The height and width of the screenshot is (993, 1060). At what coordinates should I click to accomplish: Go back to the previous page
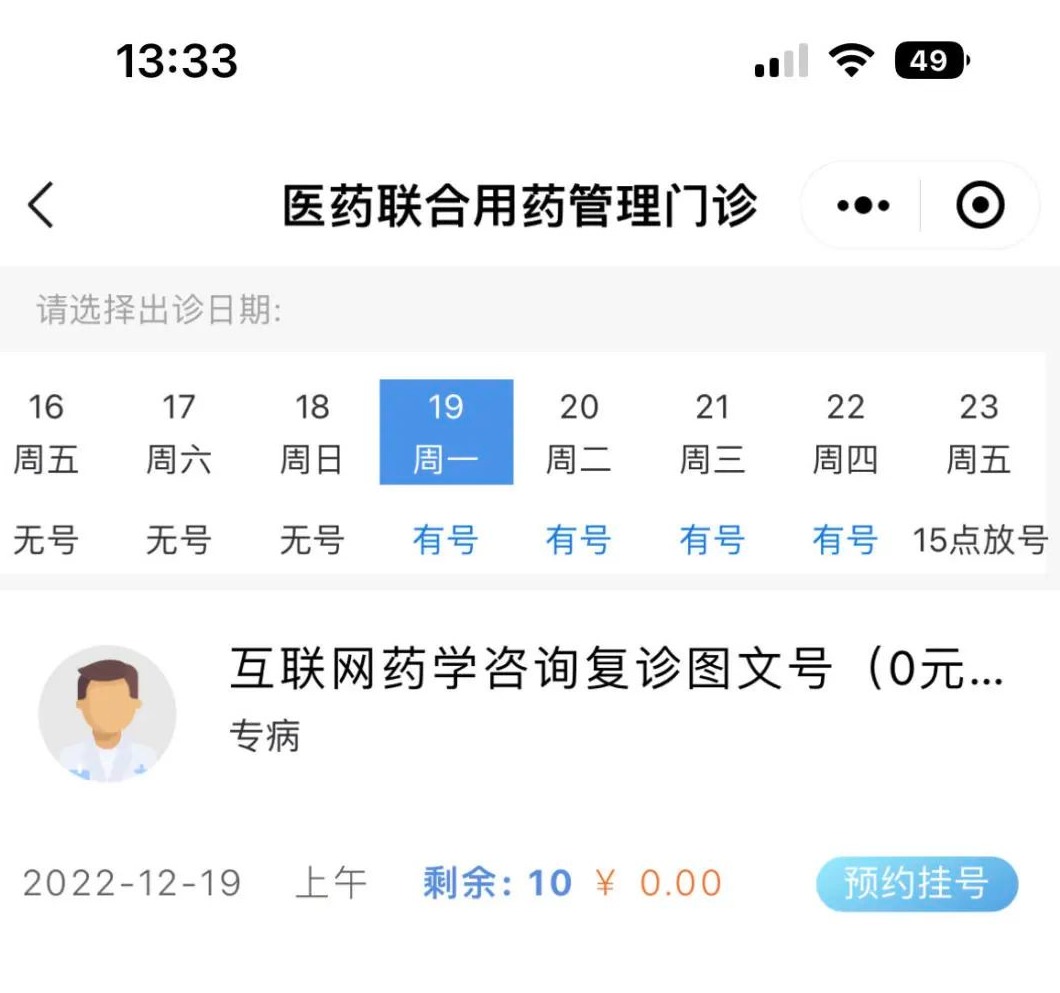pyautogui.click(x=42, y=206)
